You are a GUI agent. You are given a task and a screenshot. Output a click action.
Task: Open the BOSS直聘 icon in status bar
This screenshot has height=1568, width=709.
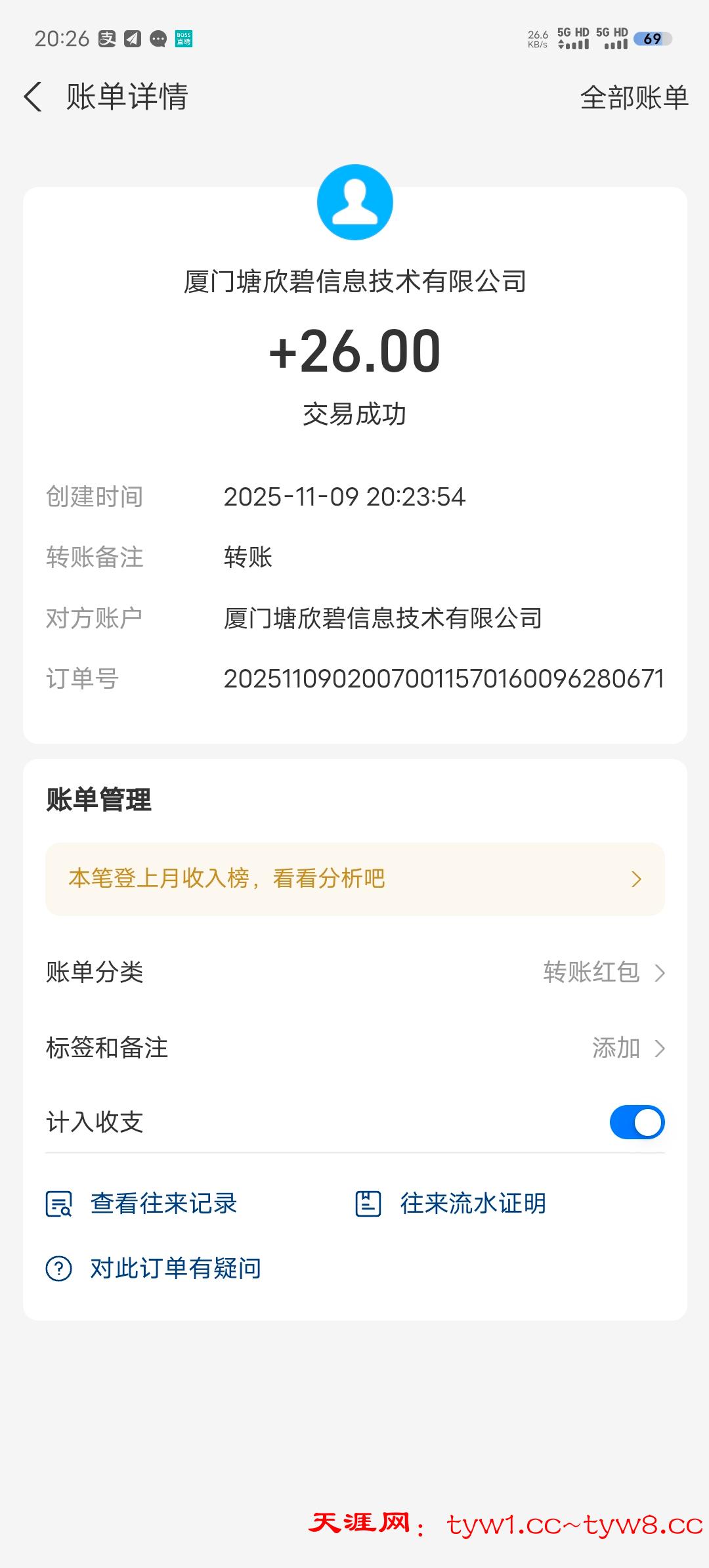point(182,39)
